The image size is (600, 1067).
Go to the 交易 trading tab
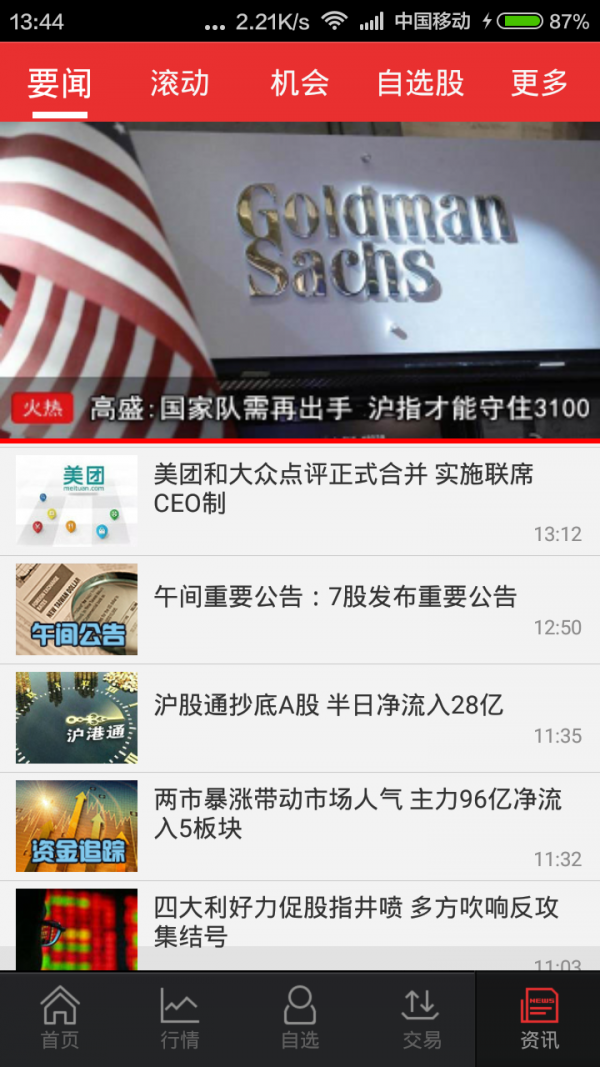pyautogui.click(x=421, y=1019)
